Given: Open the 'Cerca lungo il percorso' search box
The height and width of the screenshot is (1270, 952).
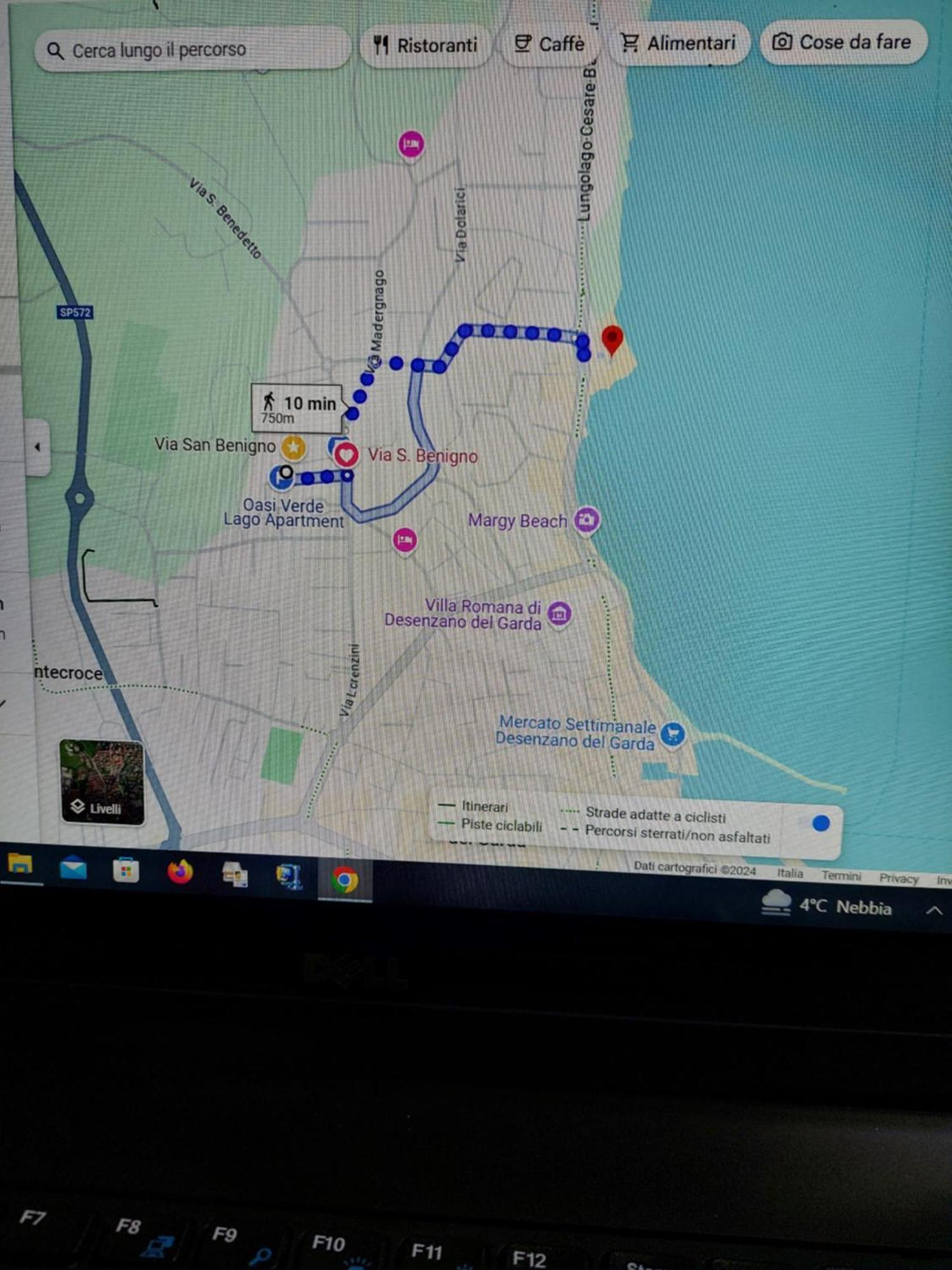Looking at the screenshot, I should click(x=190, y=50).
